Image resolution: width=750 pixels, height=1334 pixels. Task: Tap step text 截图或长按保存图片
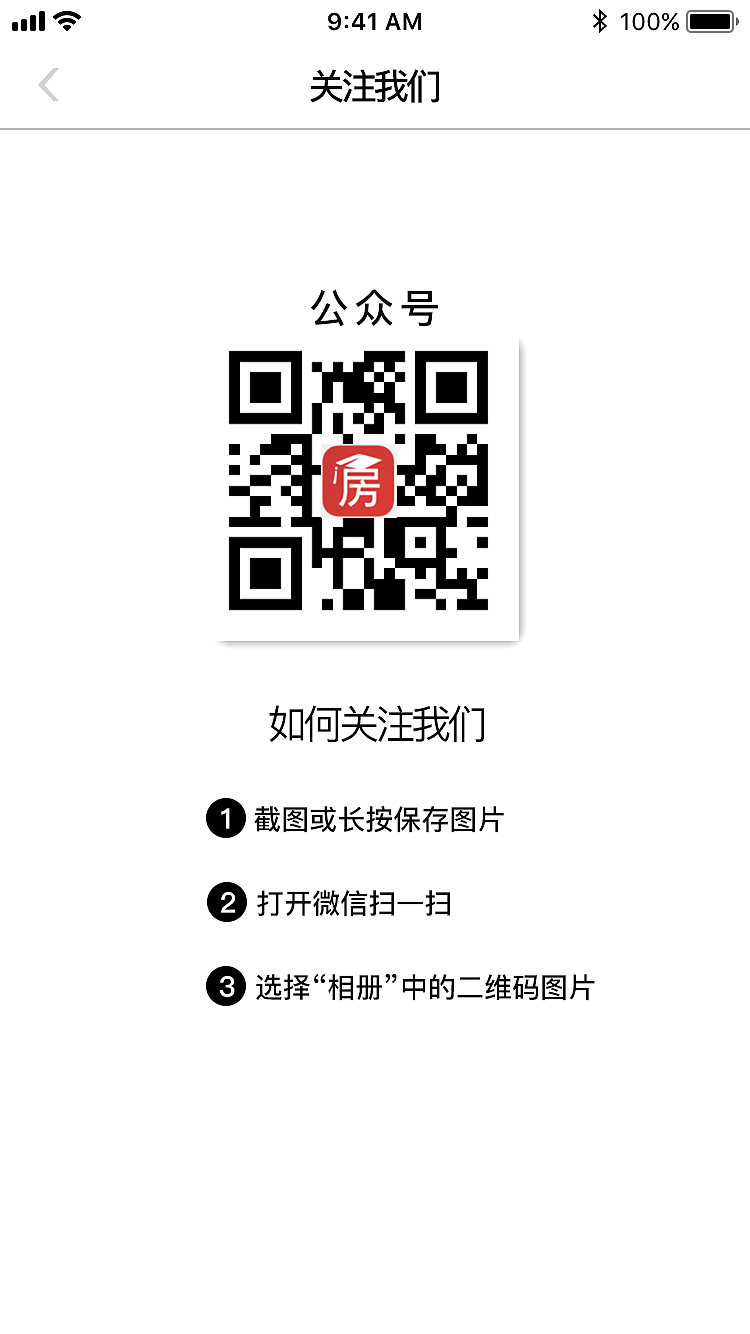pos(380,819)
